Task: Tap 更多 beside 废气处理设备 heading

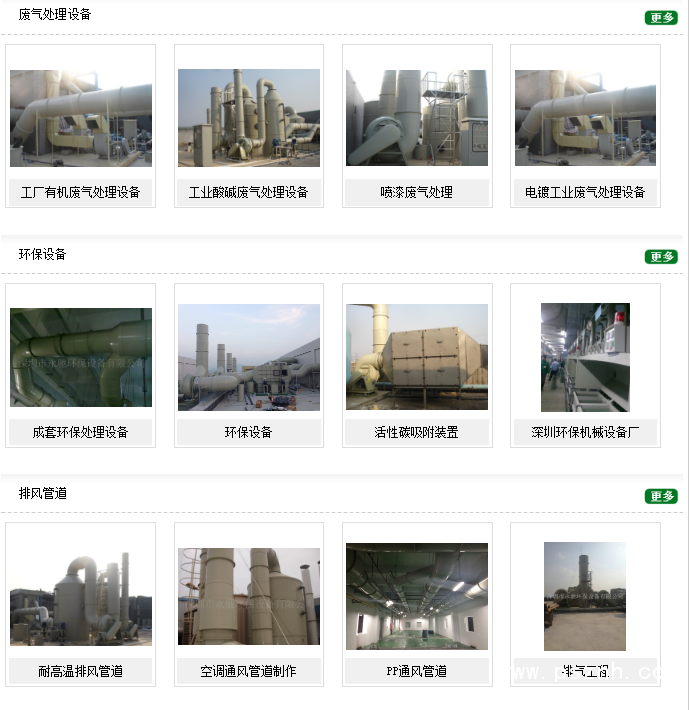Action: pyautogui.click(x=661, y=17)
